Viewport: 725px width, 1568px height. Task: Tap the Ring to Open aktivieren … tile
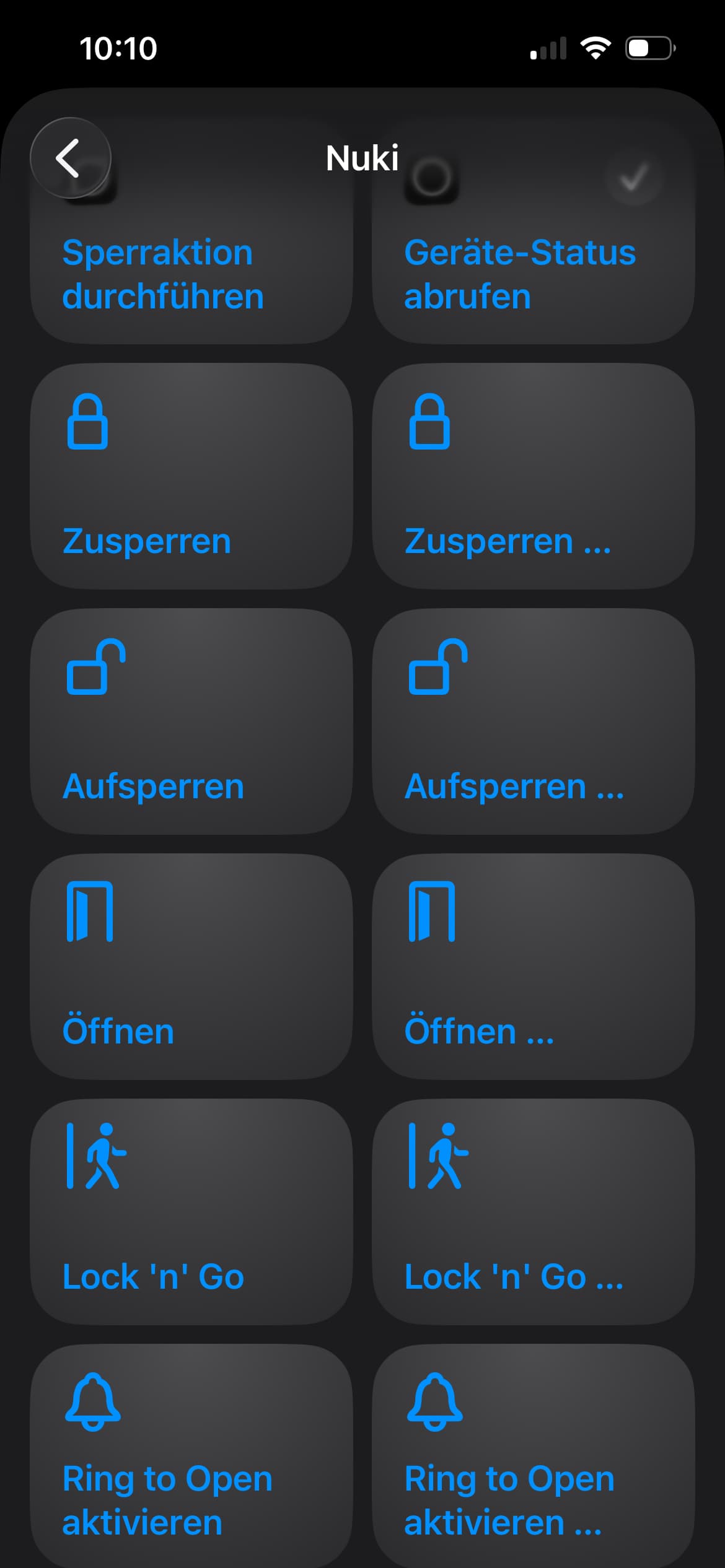pyautogui.click(x=533, y=1455)
